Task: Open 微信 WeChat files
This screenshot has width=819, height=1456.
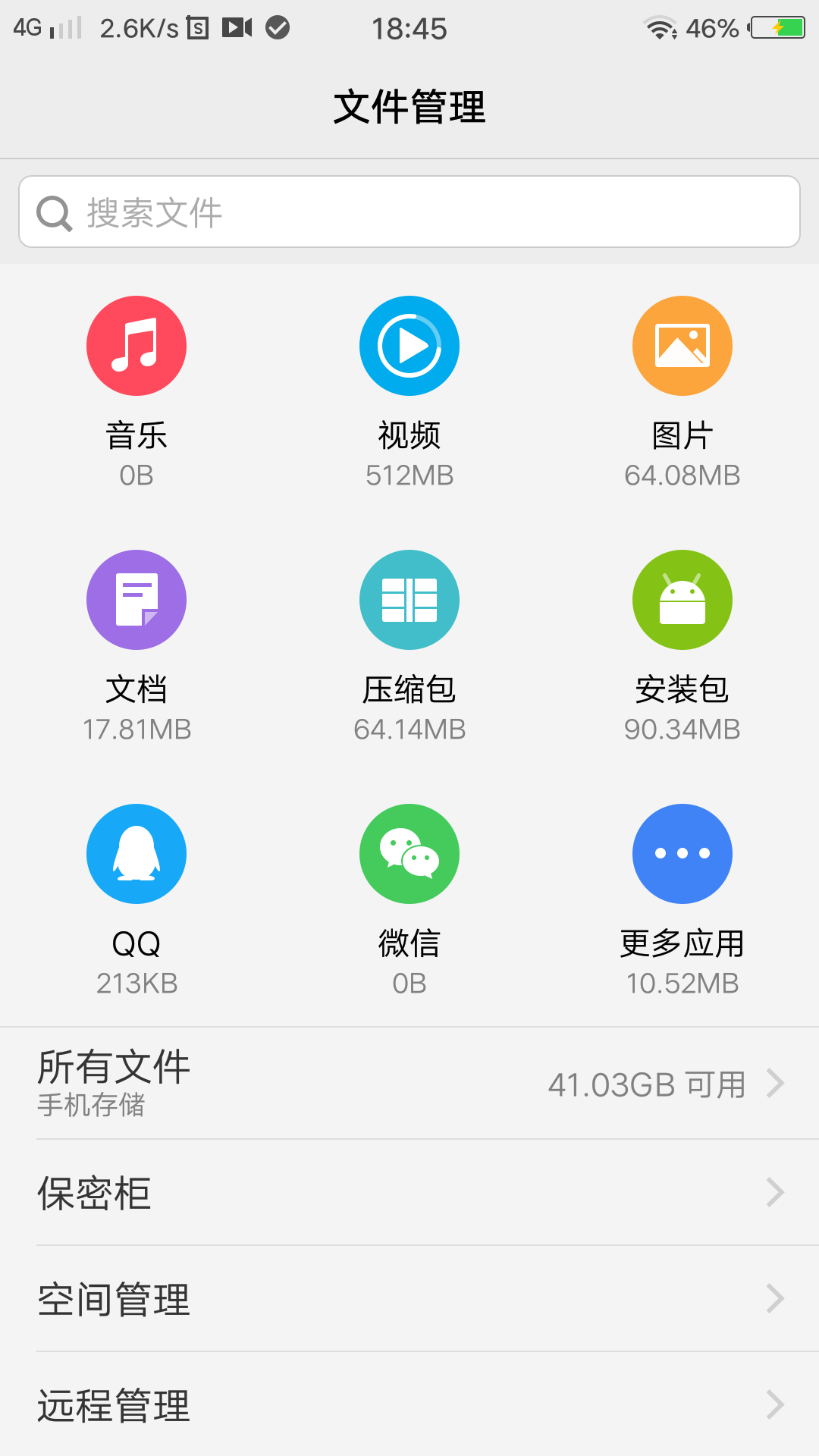Action: (409, 855)
